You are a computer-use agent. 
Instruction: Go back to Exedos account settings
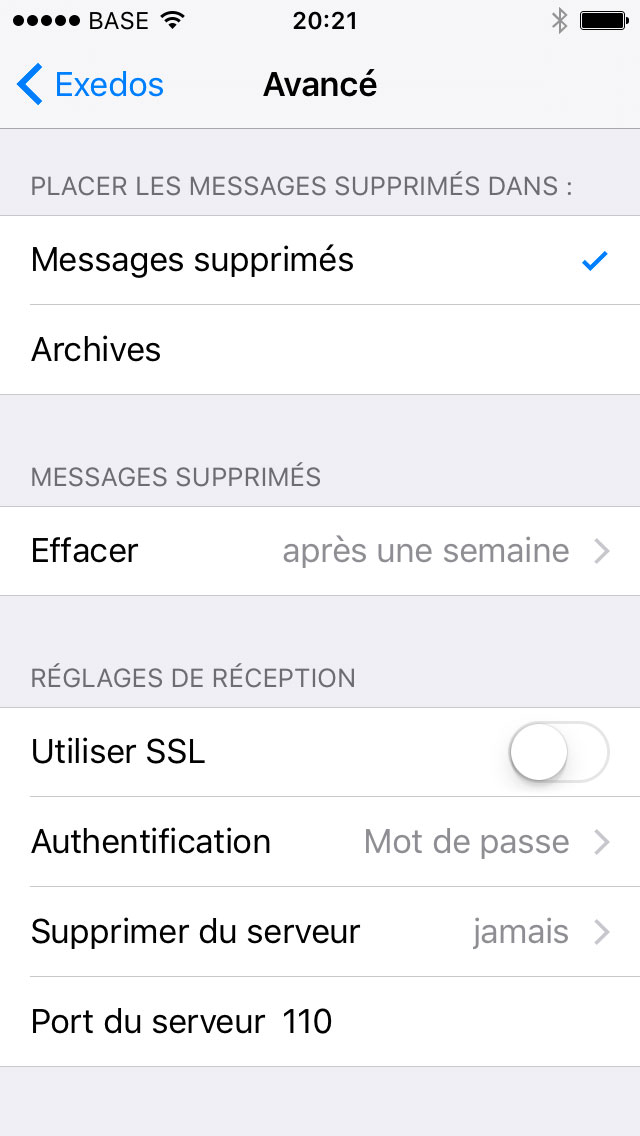click(90, 85)
